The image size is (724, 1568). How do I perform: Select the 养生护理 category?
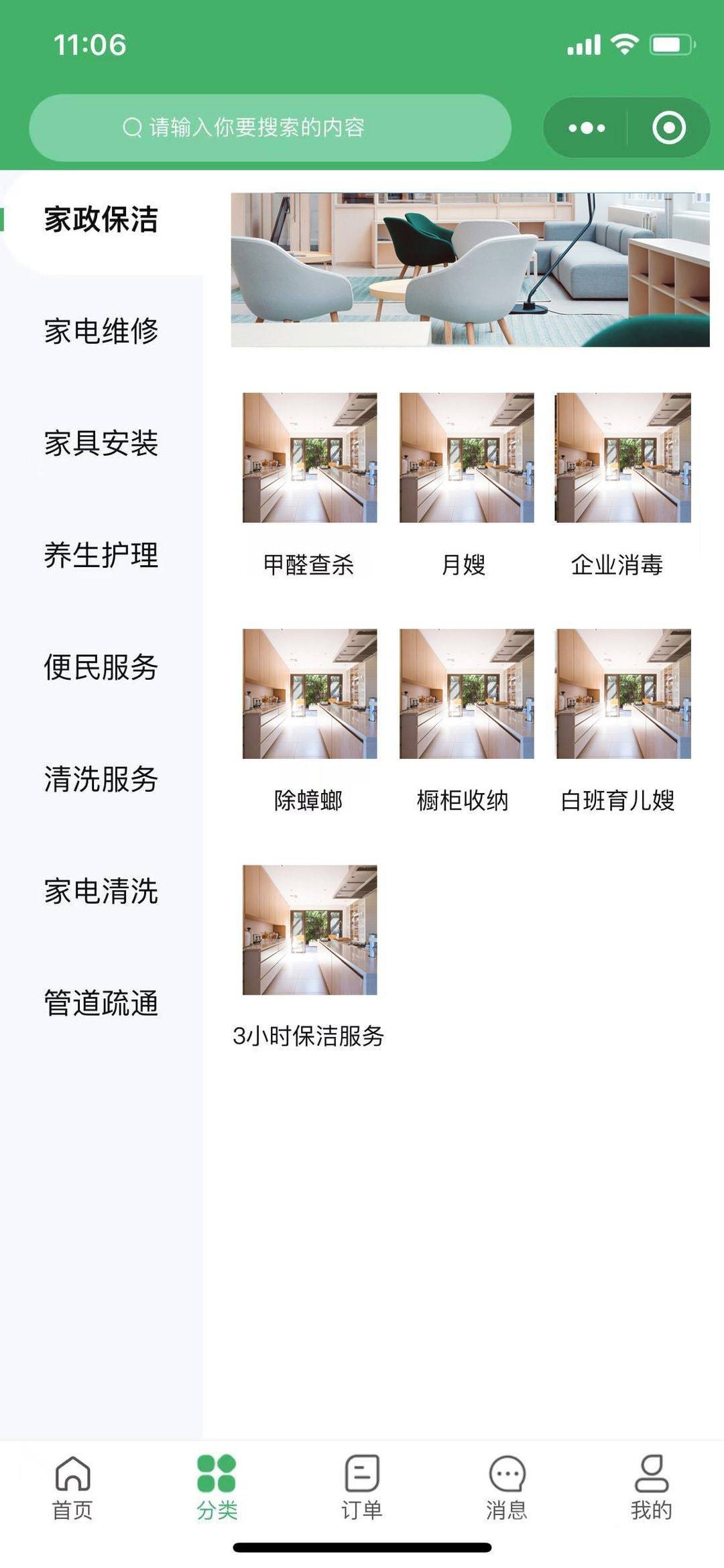pyautogui.click(x=101, y=555)
